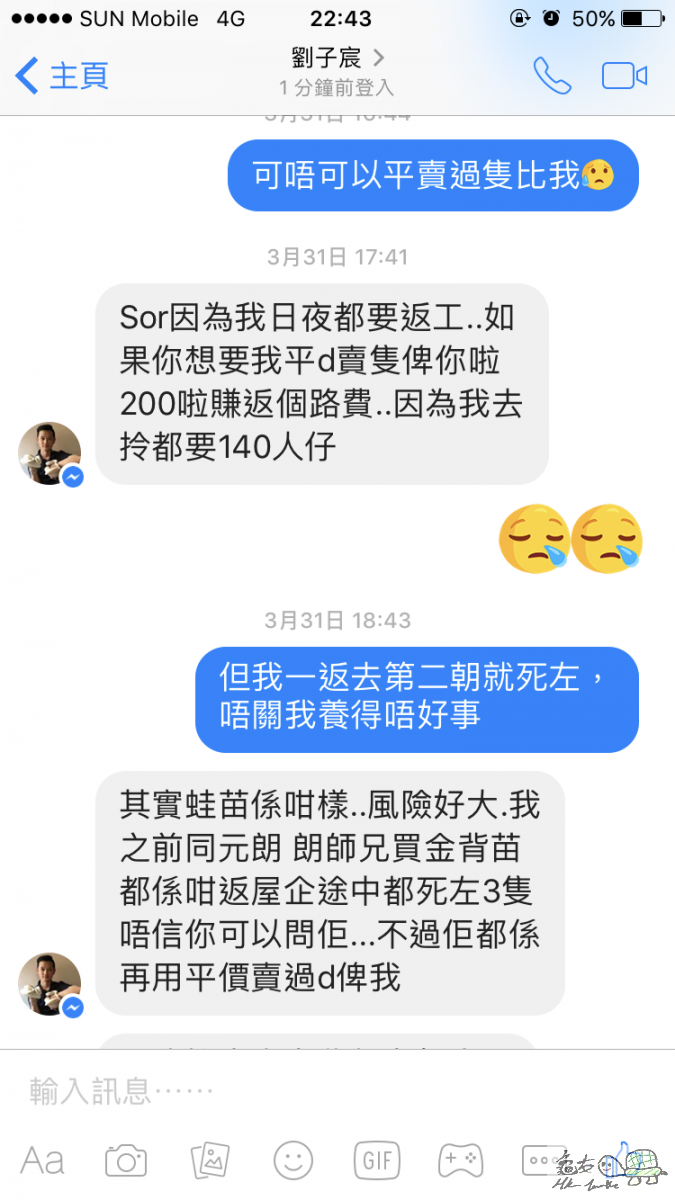The image size is (675, 1200).
Task: Open the games controller icon
Action: pos(460,1160)
